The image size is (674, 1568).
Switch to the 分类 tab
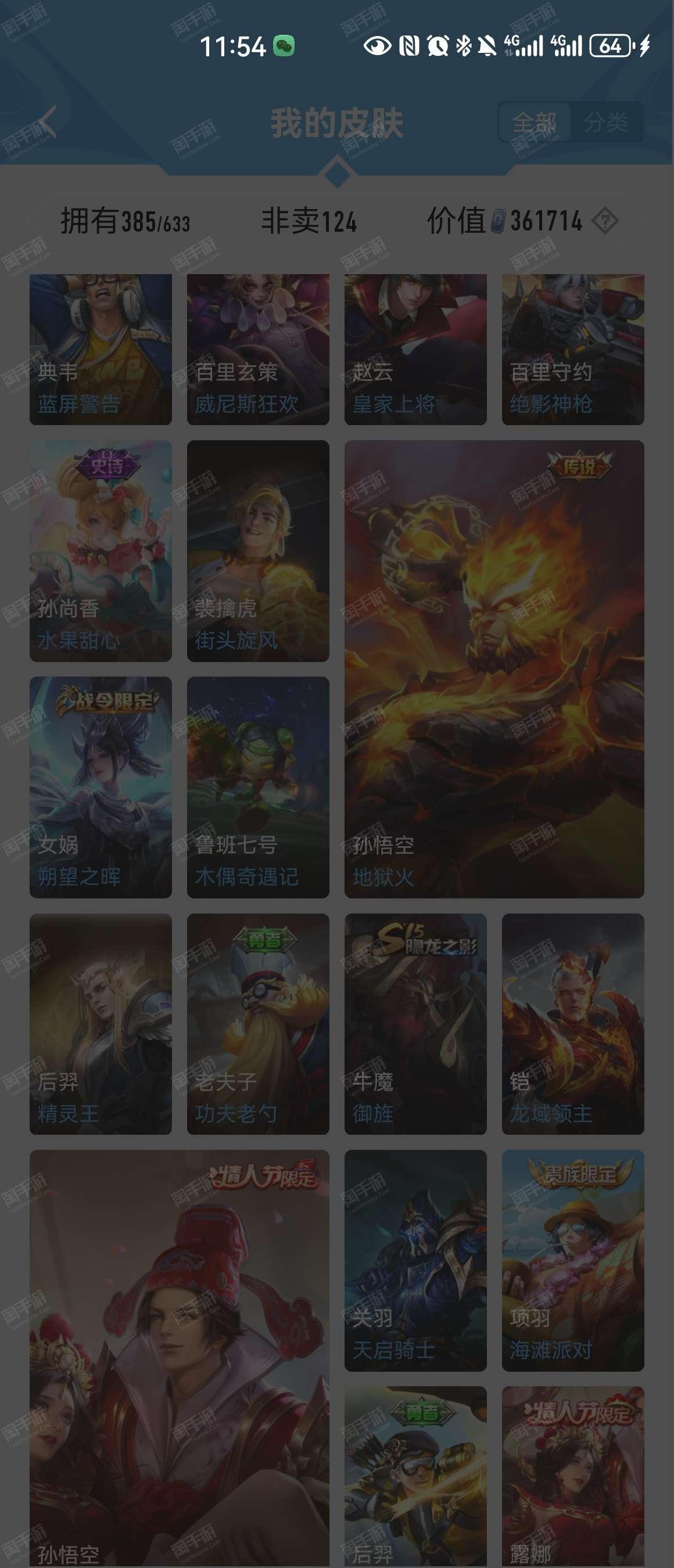605,123
